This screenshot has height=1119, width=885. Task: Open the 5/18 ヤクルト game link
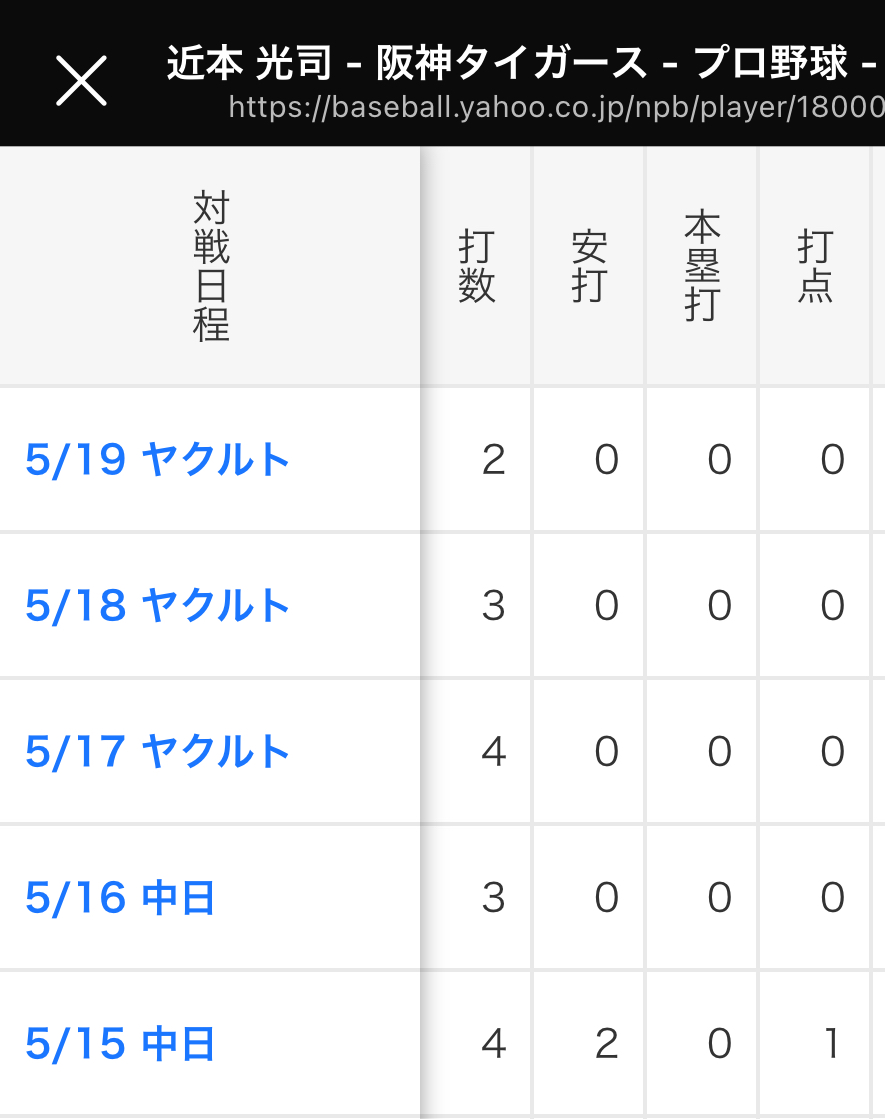157,605
